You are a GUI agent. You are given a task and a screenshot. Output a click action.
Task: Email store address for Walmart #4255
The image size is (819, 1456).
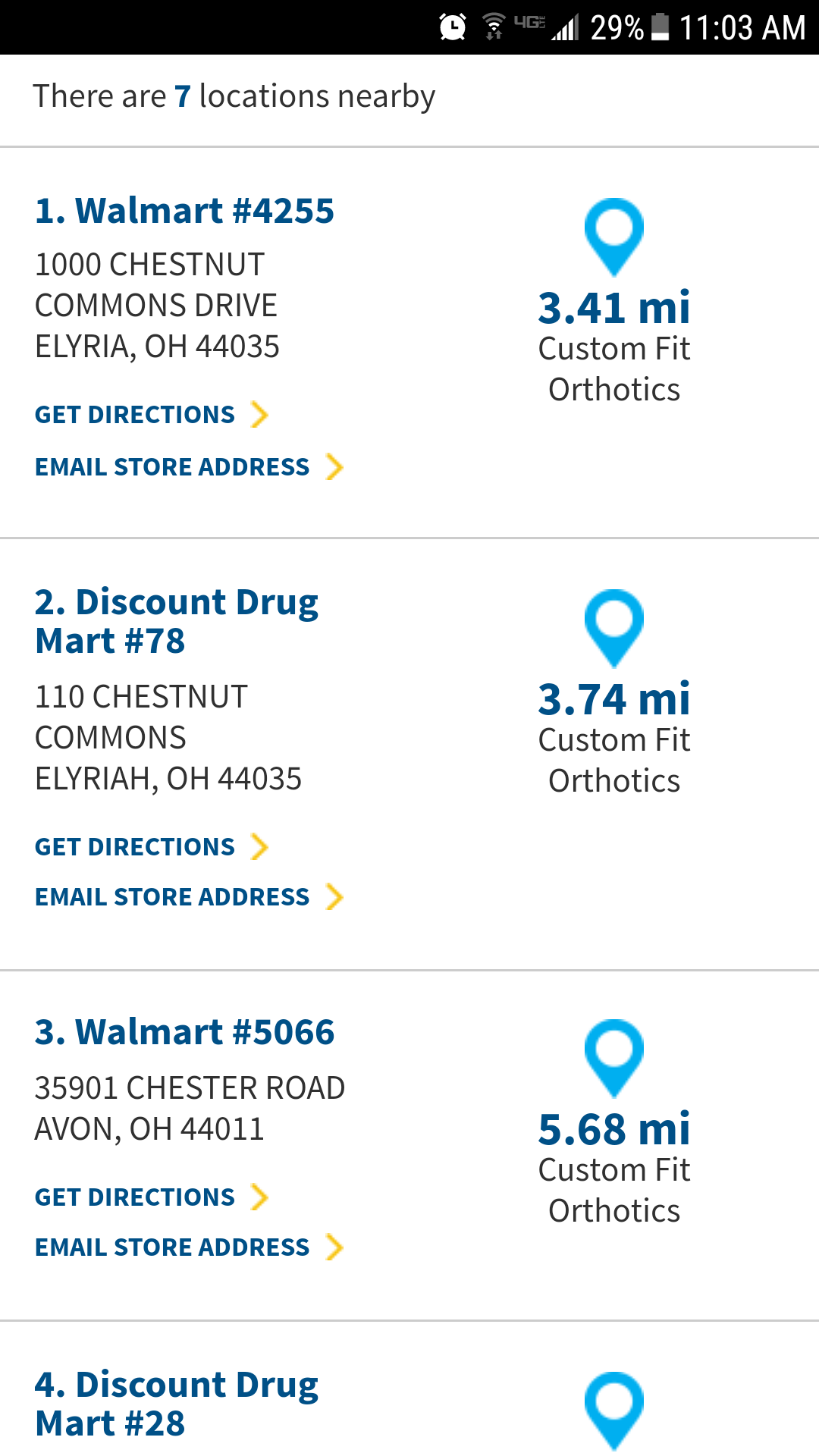point(190,467)
